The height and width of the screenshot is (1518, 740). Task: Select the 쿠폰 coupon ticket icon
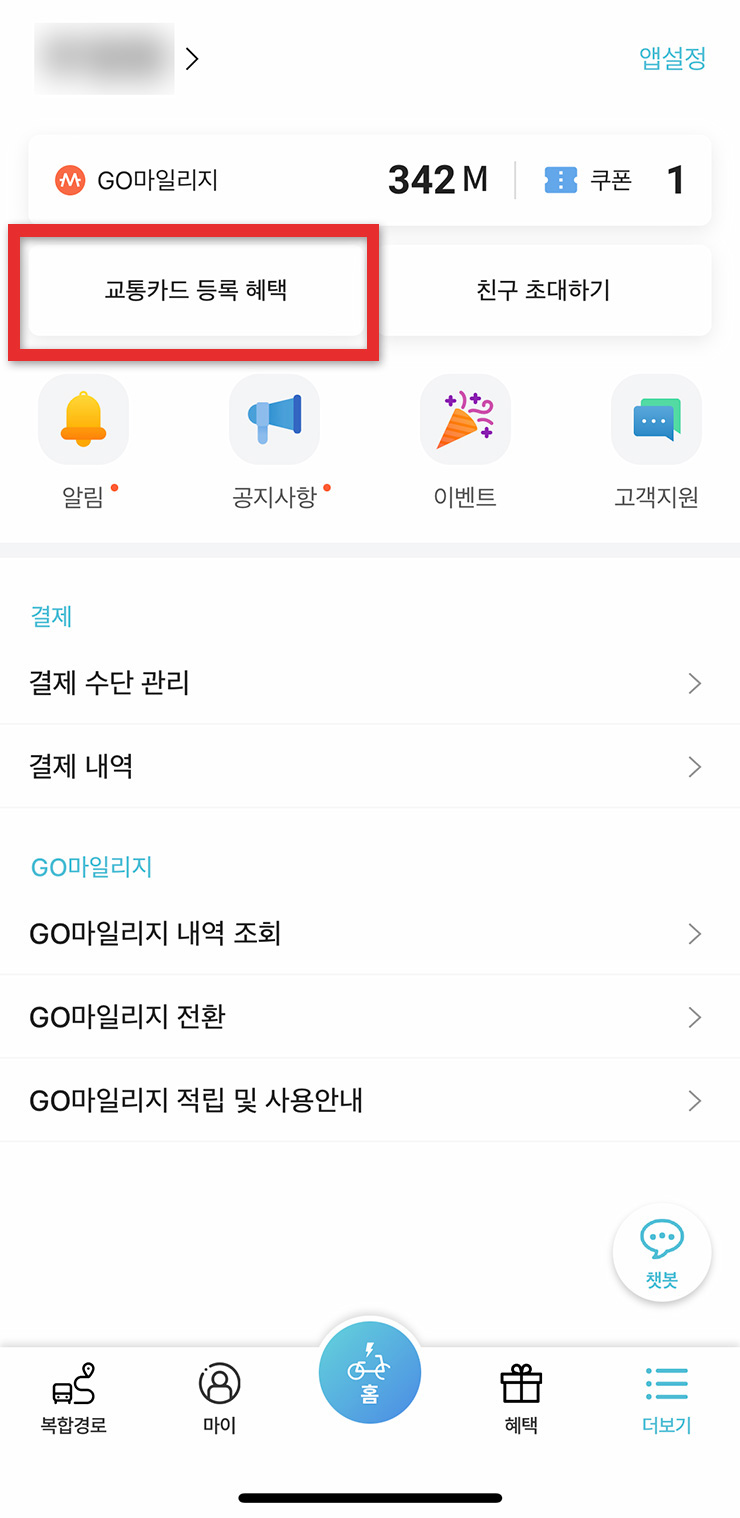pos(561,180)
